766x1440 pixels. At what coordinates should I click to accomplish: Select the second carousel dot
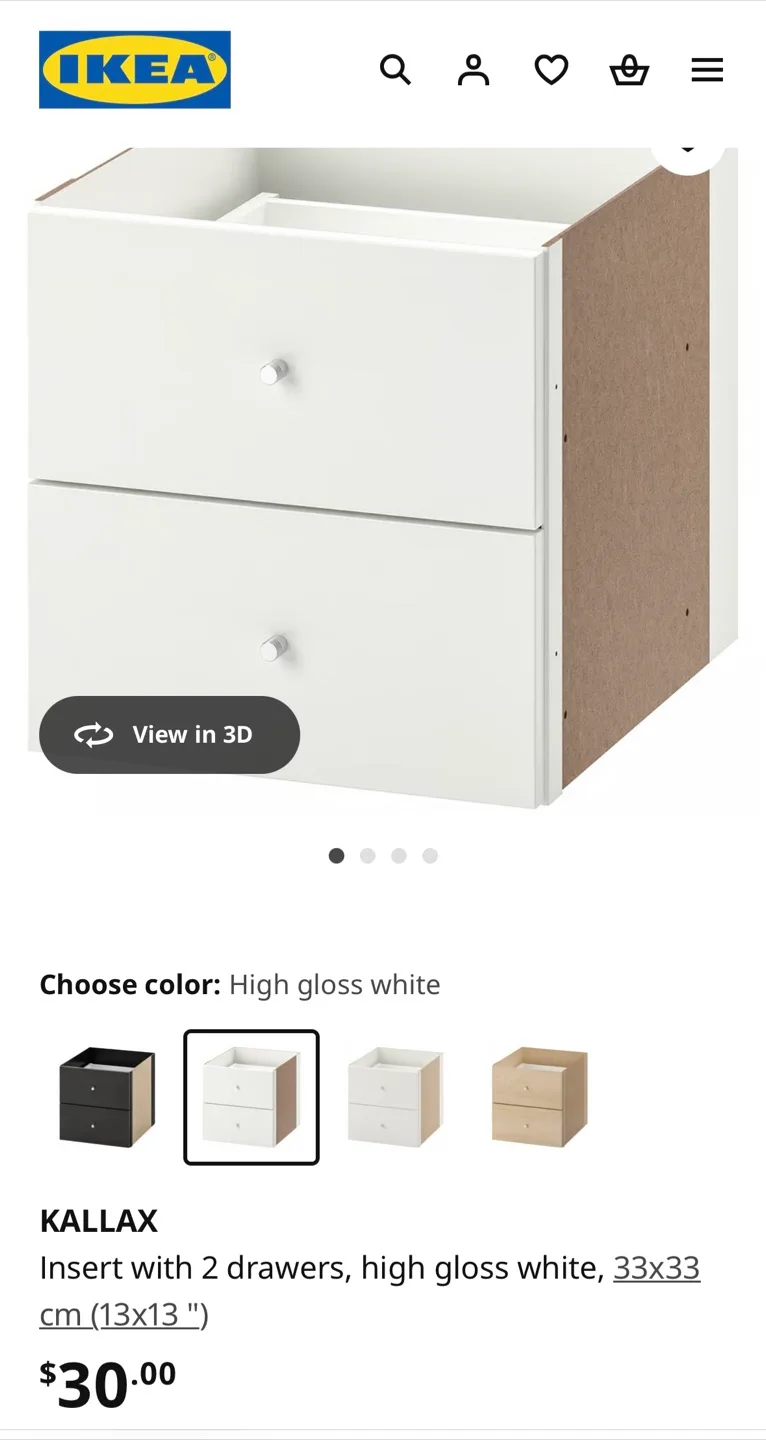point(368,856)
